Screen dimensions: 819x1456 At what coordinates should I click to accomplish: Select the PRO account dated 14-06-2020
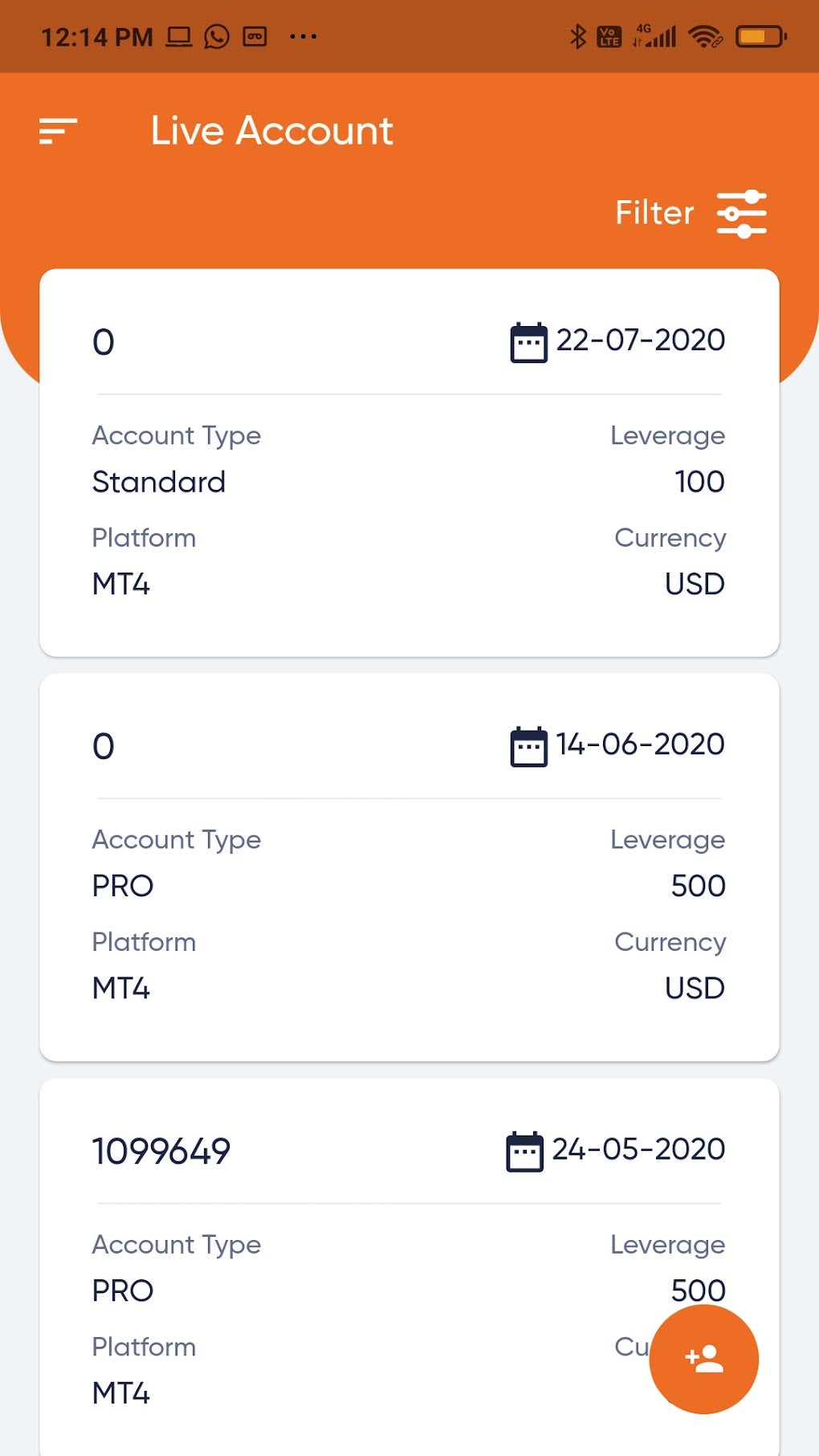tap(409, 867)
